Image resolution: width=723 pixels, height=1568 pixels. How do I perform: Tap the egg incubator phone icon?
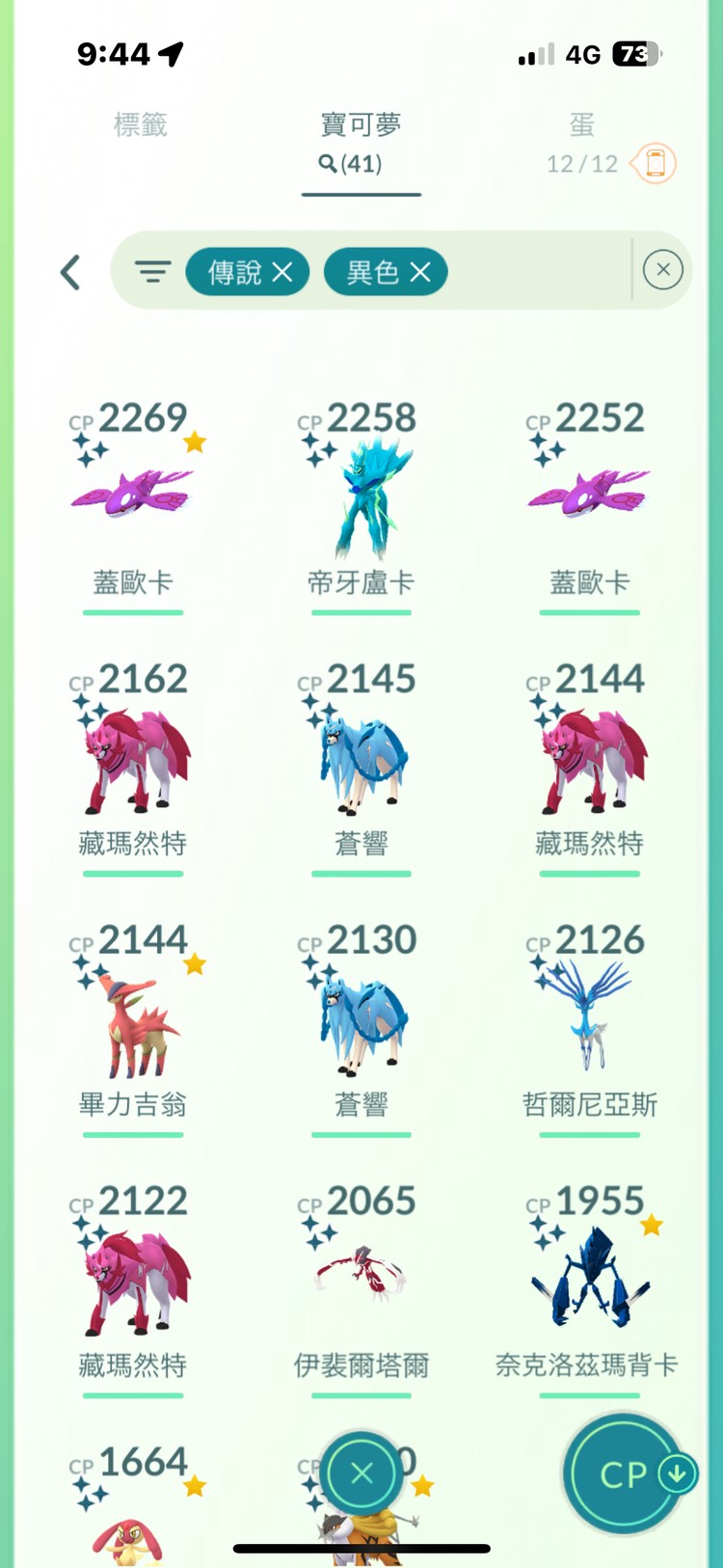tap(656, 164)
